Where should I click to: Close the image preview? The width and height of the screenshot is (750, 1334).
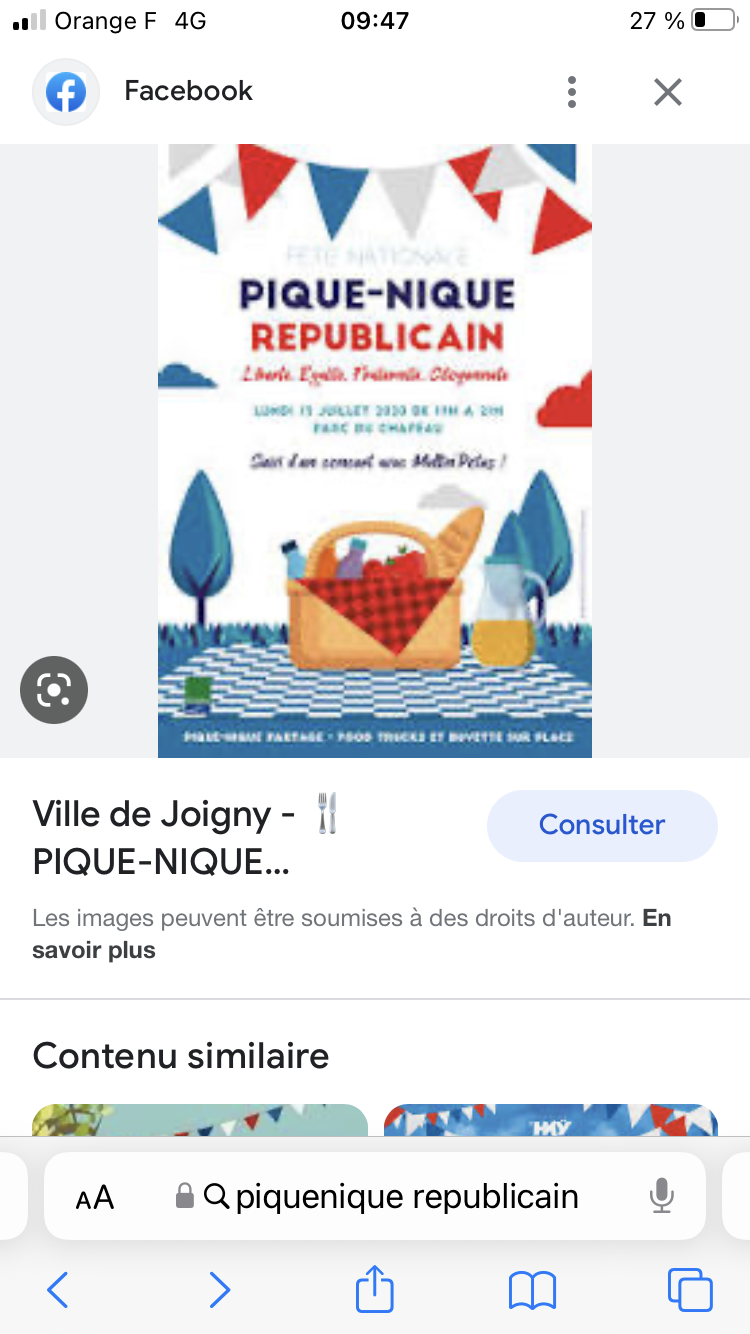667,92
